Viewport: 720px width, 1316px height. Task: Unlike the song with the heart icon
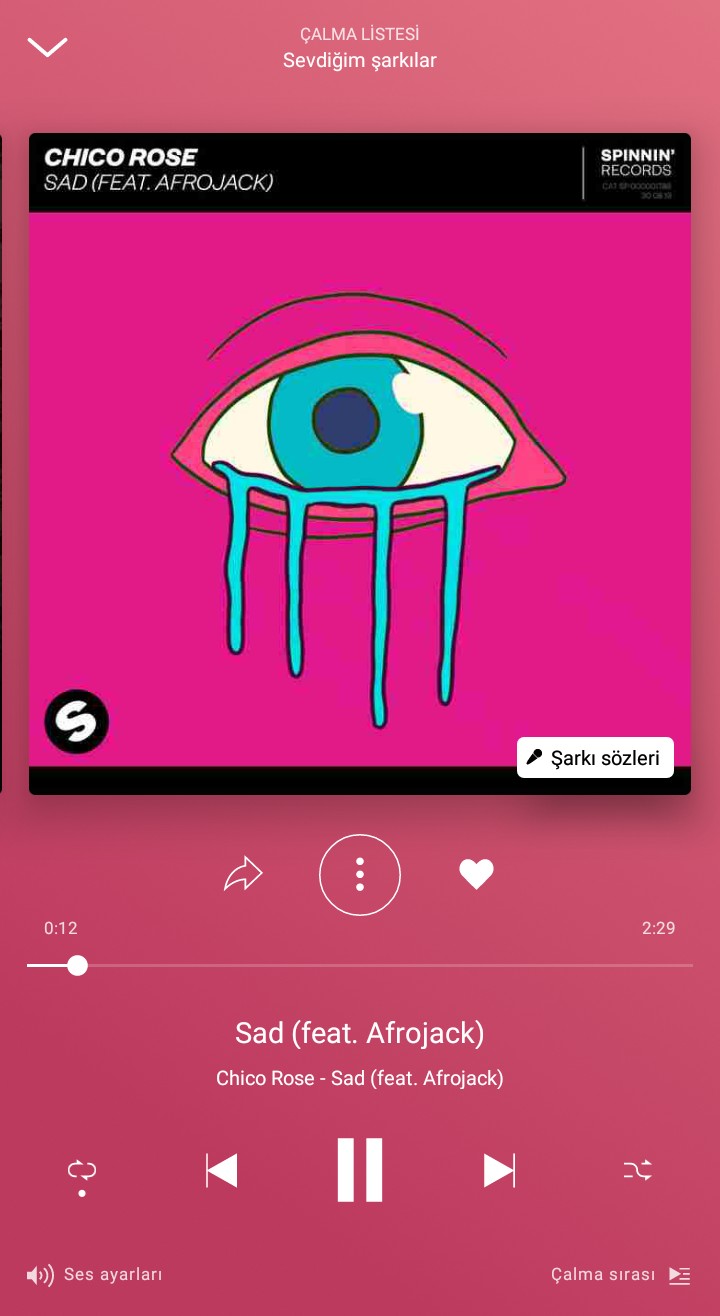pos(476,875)
